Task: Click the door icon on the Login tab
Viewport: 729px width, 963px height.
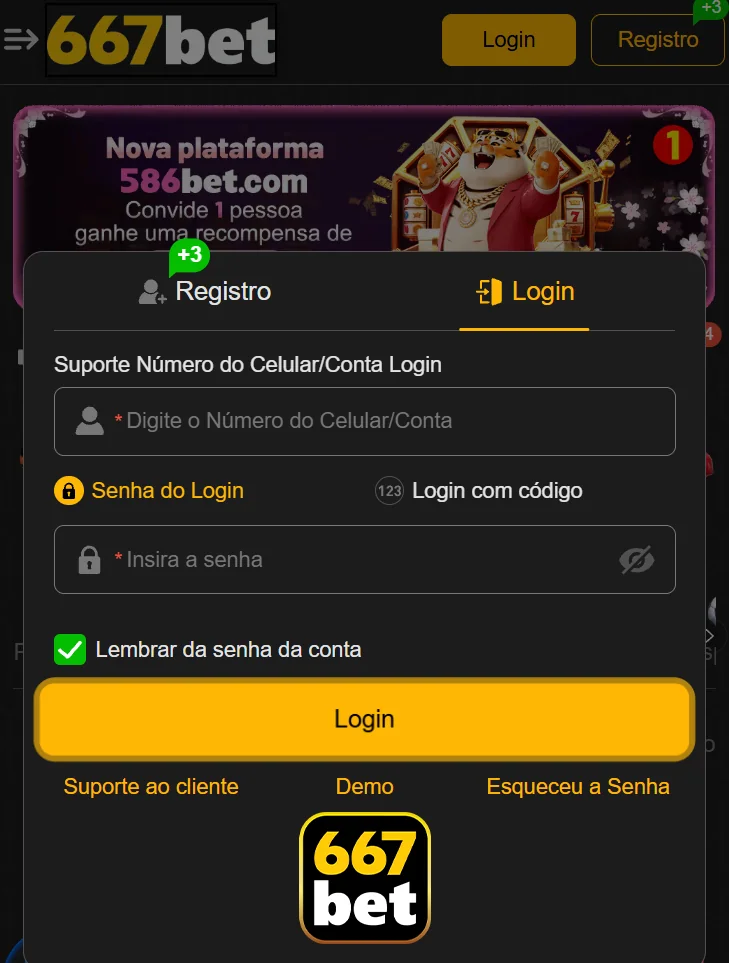Action: (x=489, y=291)
